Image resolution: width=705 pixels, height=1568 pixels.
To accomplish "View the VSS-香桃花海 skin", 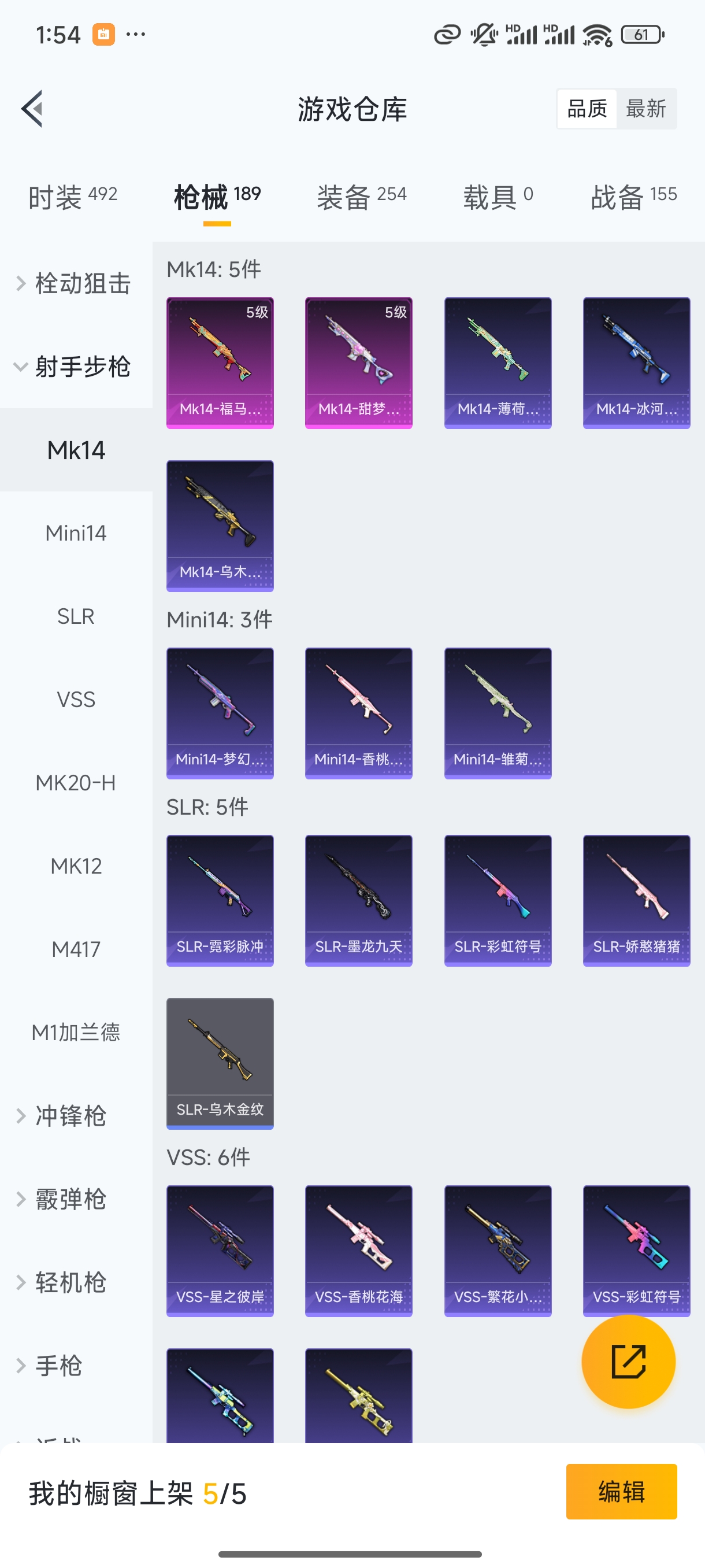I will 358,1250.
